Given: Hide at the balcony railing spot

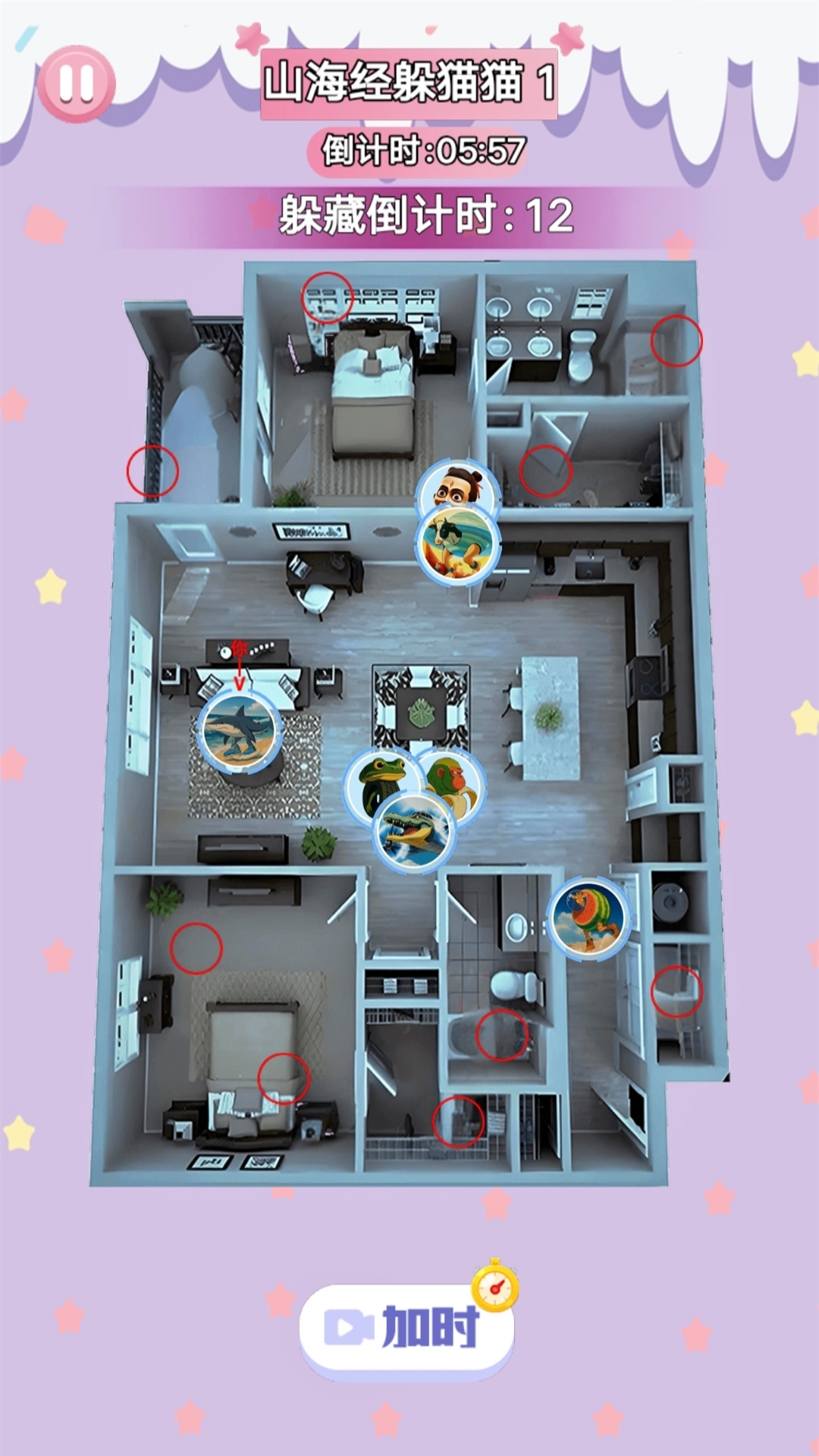Looking at the screenshot, I should pyautogui.click(x=152, y=471).
